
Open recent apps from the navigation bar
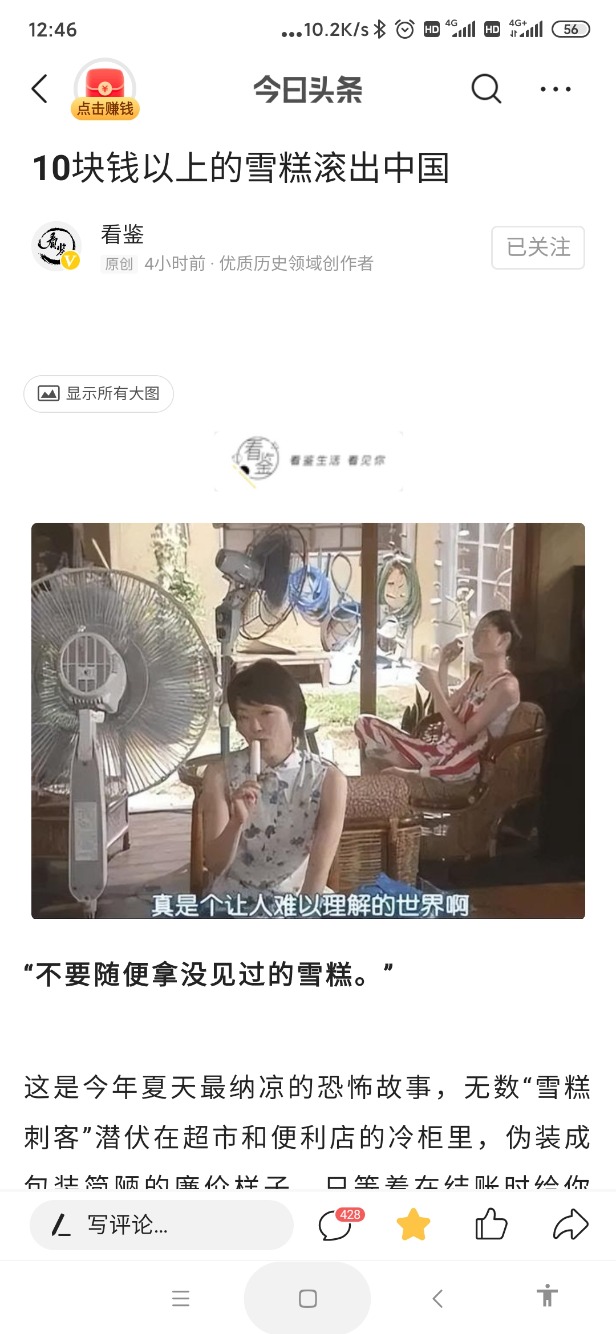pos(181,1298)
